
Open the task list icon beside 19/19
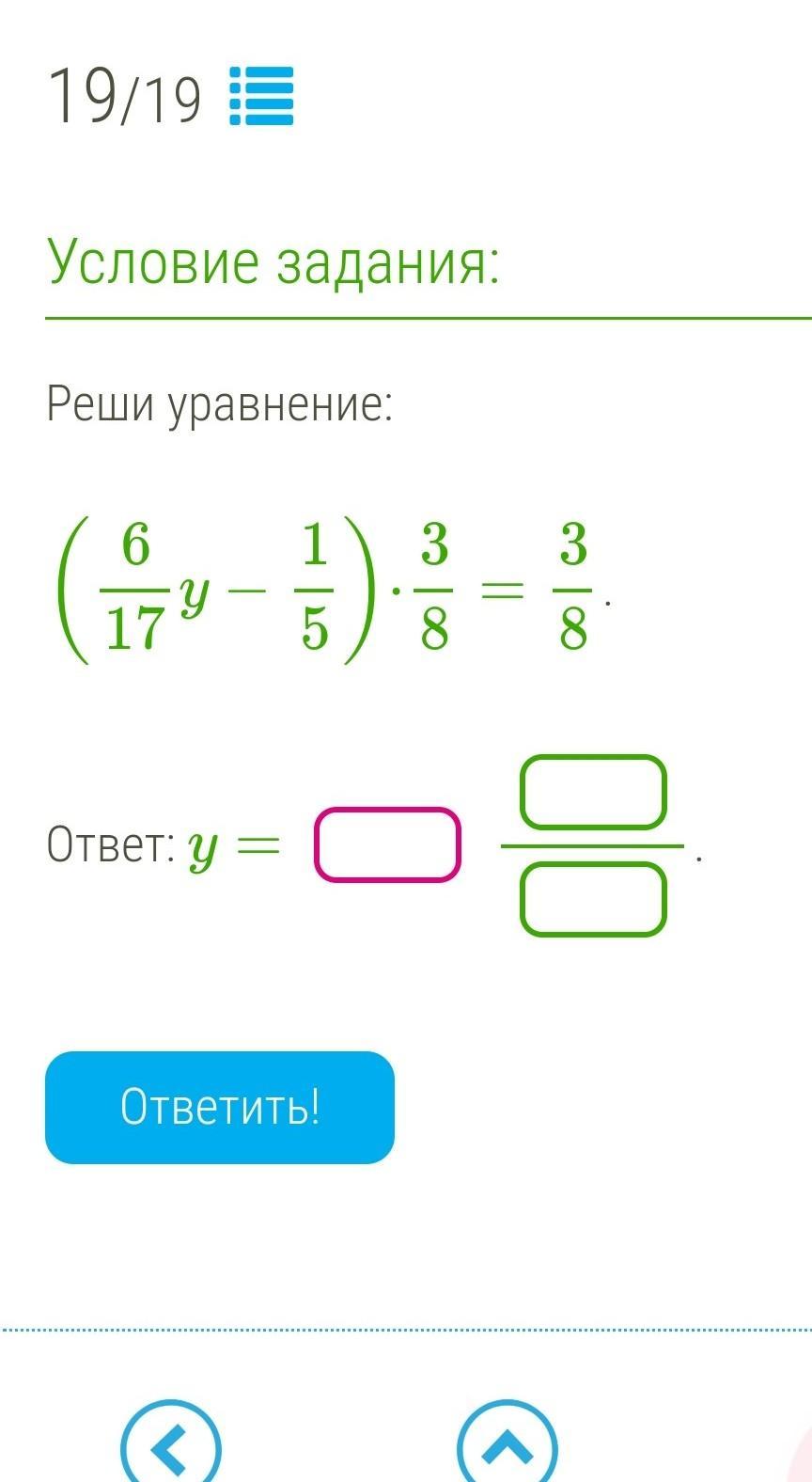pyautogui.click(x=261, y=96)
